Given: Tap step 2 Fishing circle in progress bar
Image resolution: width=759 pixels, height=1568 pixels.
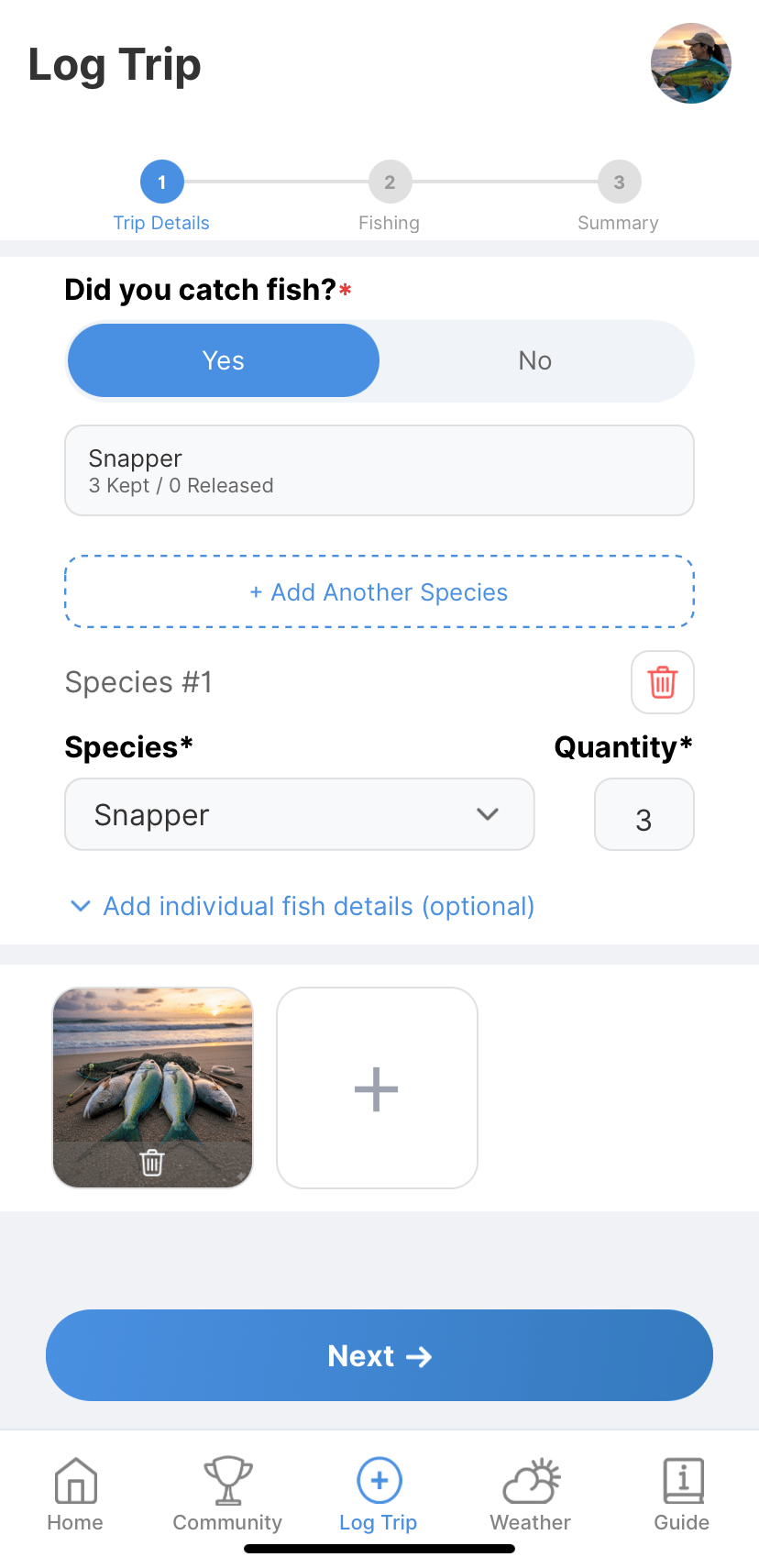Looking at the screenshot, I should tap(390, 181).
